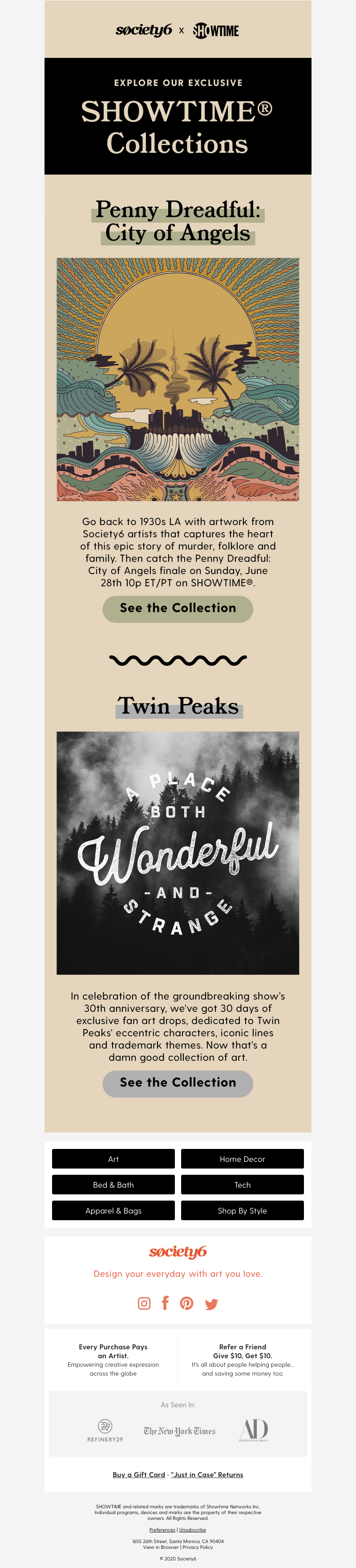Open Twin Peaks' See the Collection button
The width and height of the screenshot is (356, 1568).
[x=177, y=1082]
